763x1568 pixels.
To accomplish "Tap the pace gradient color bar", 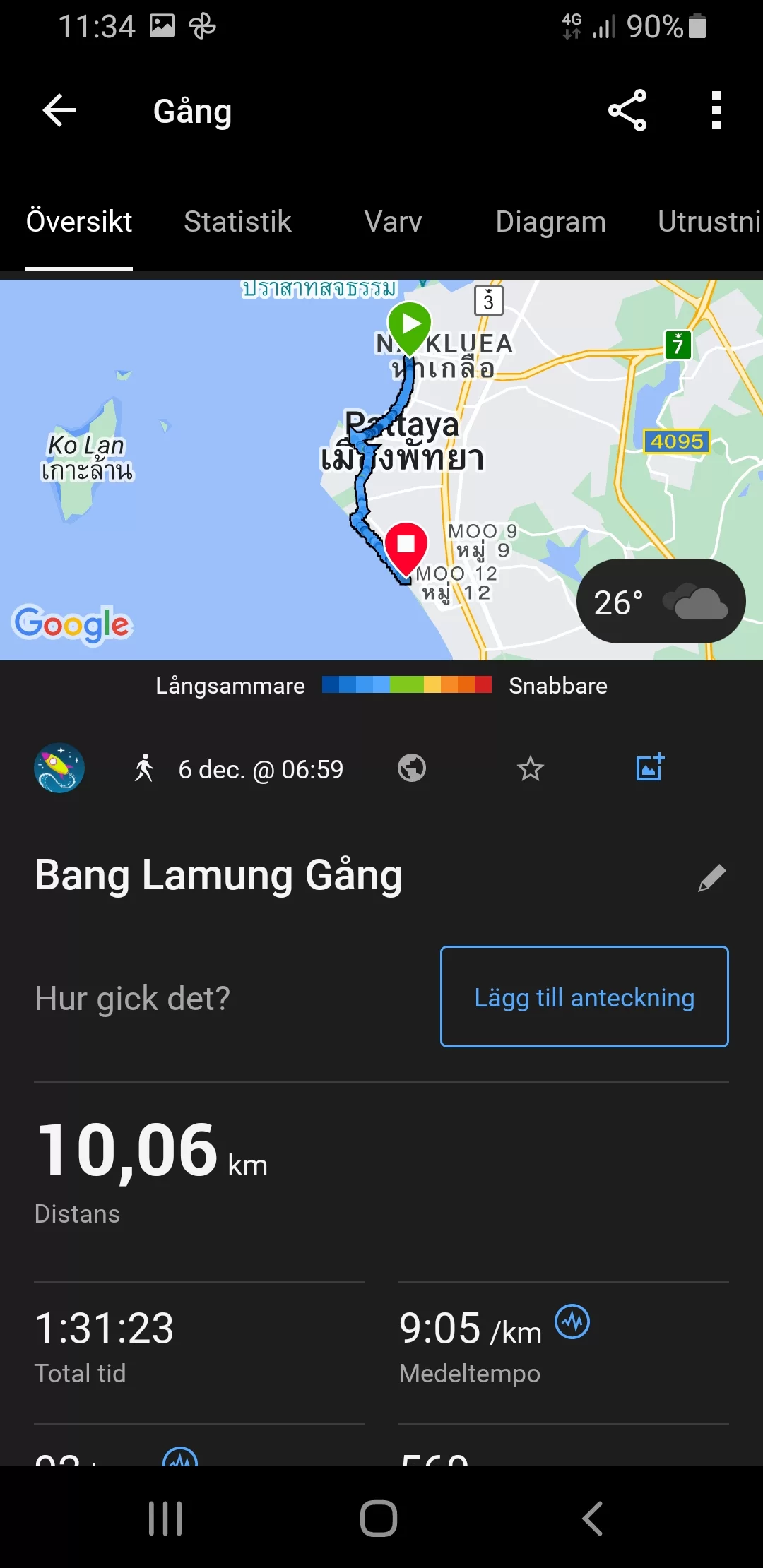I will click(x=407, y=684).
